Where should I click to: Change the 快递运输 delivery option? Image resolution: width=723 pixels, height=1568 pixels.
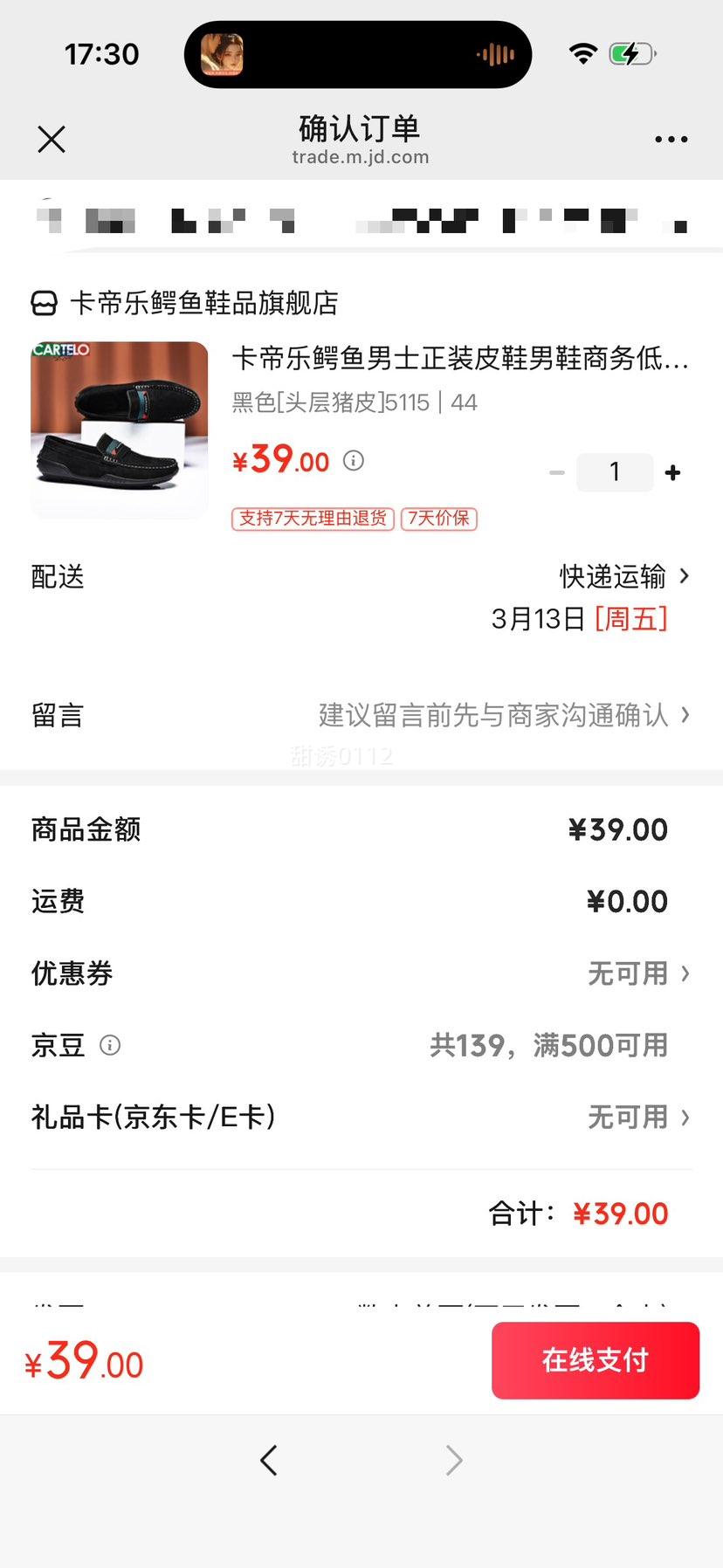623,576
